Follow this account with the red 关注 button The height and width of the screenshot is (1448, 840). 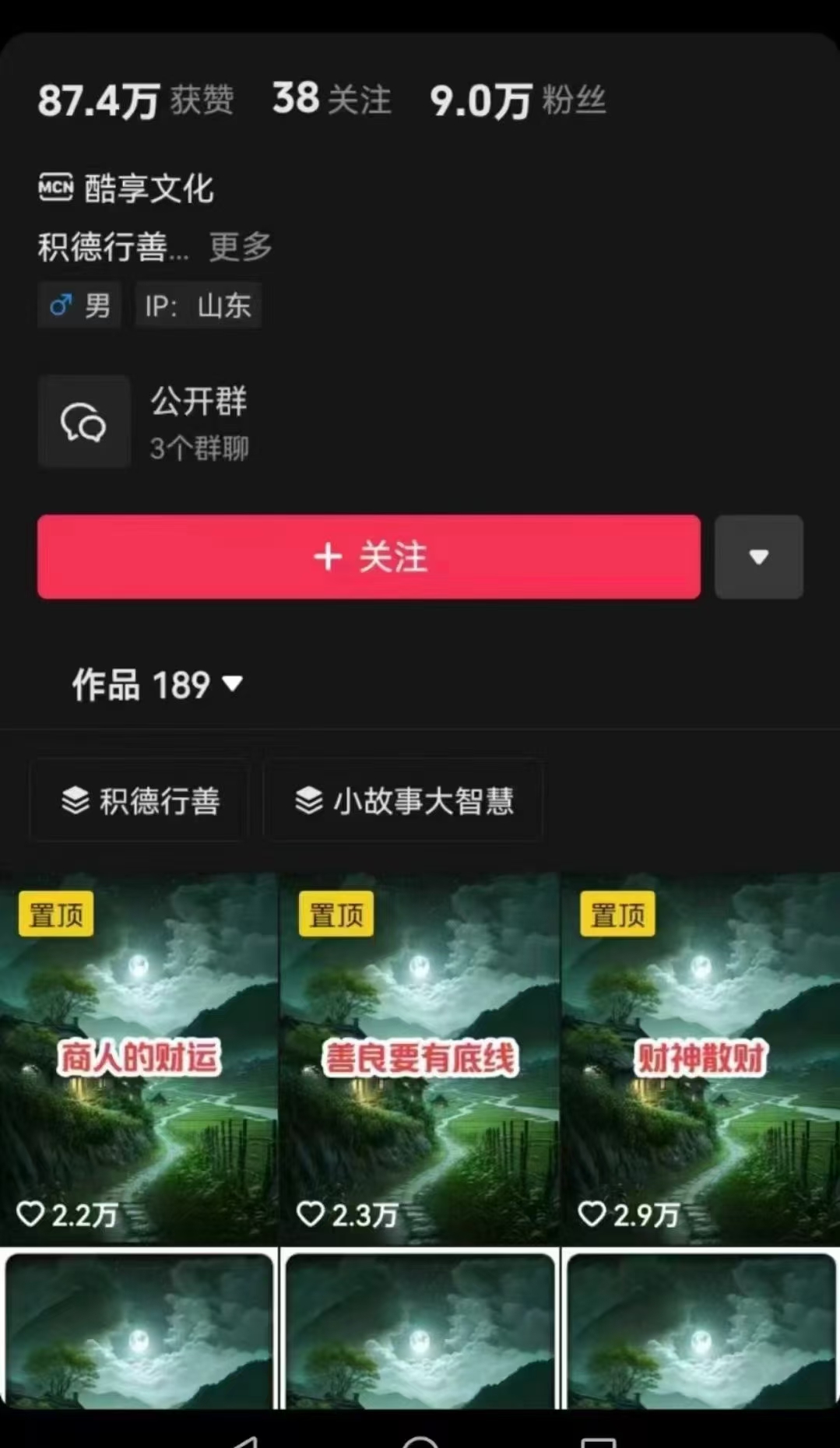click(x=369, y=557)
